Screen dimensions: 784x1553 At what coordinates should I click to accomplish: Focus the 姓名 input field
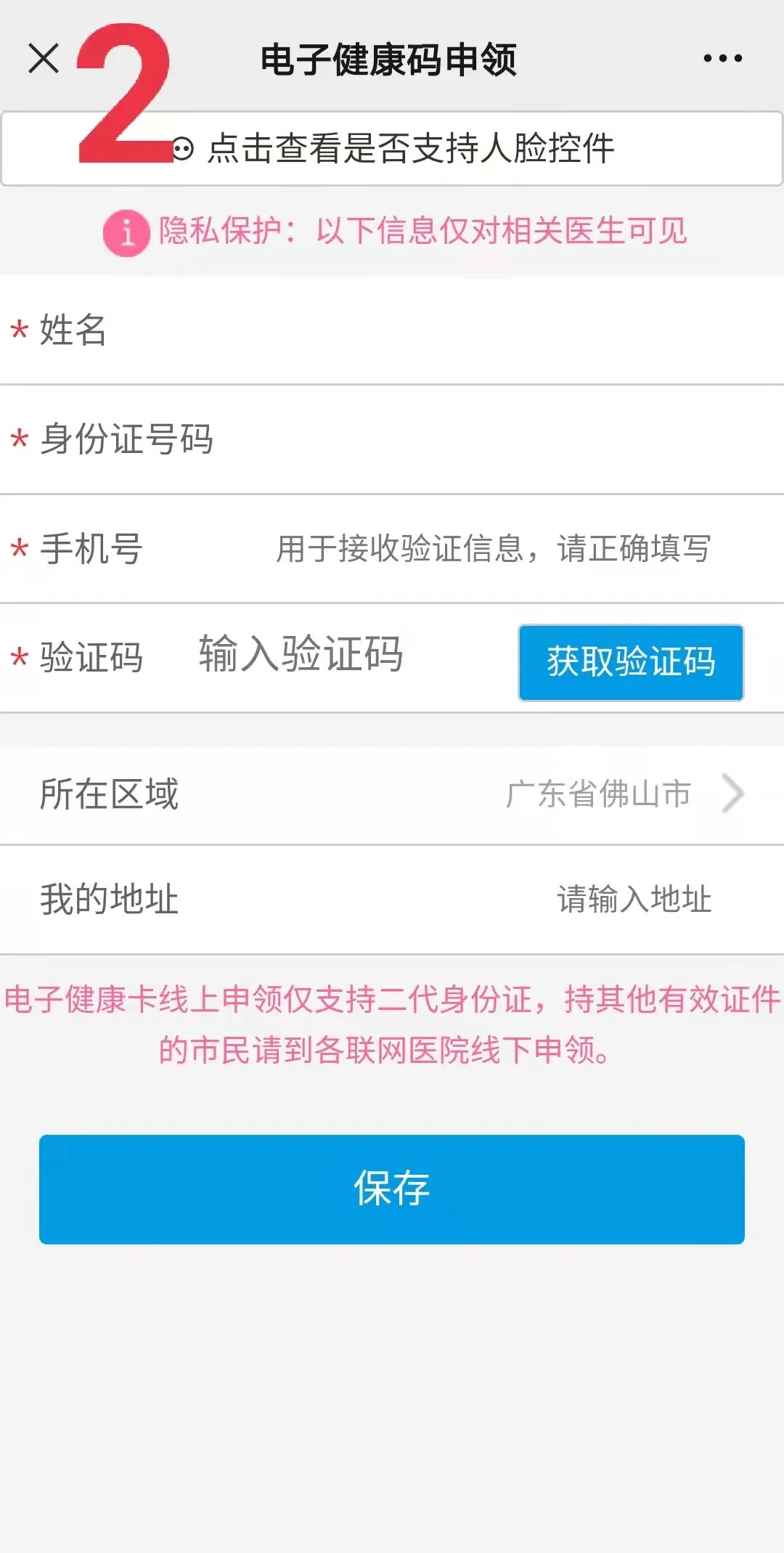(x=436, y=331)
